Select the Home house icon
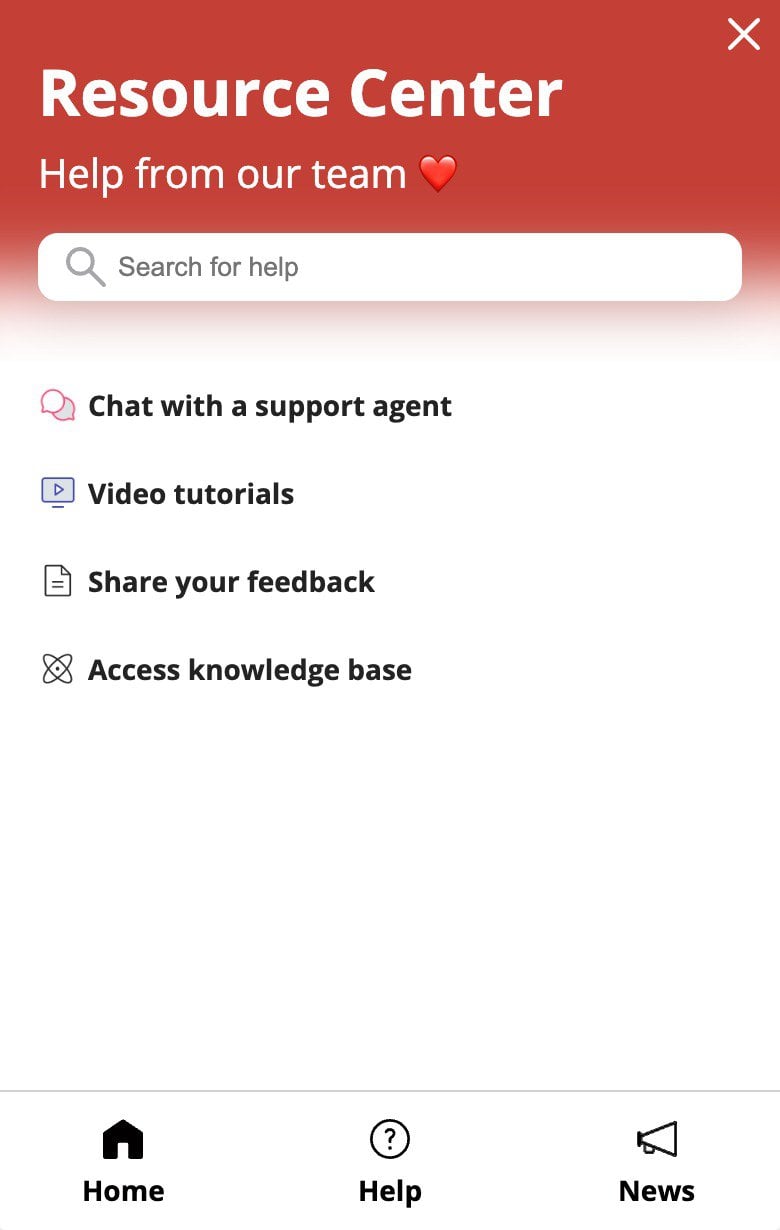Screen dimensions: 780x1230 tap(123, 1139)
